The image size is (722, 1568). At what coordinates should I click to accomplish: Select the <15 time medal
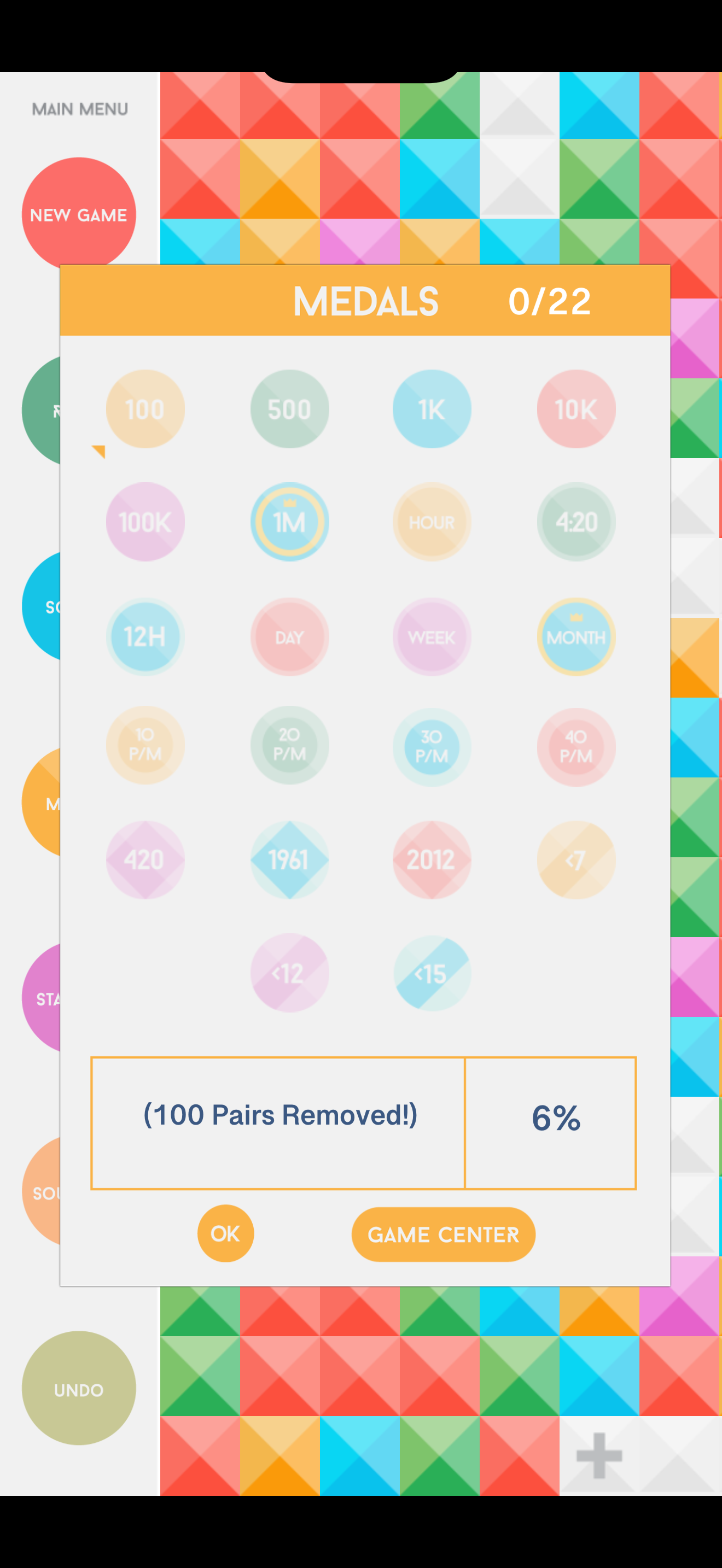pyautogui.click(x=432, y=973)
